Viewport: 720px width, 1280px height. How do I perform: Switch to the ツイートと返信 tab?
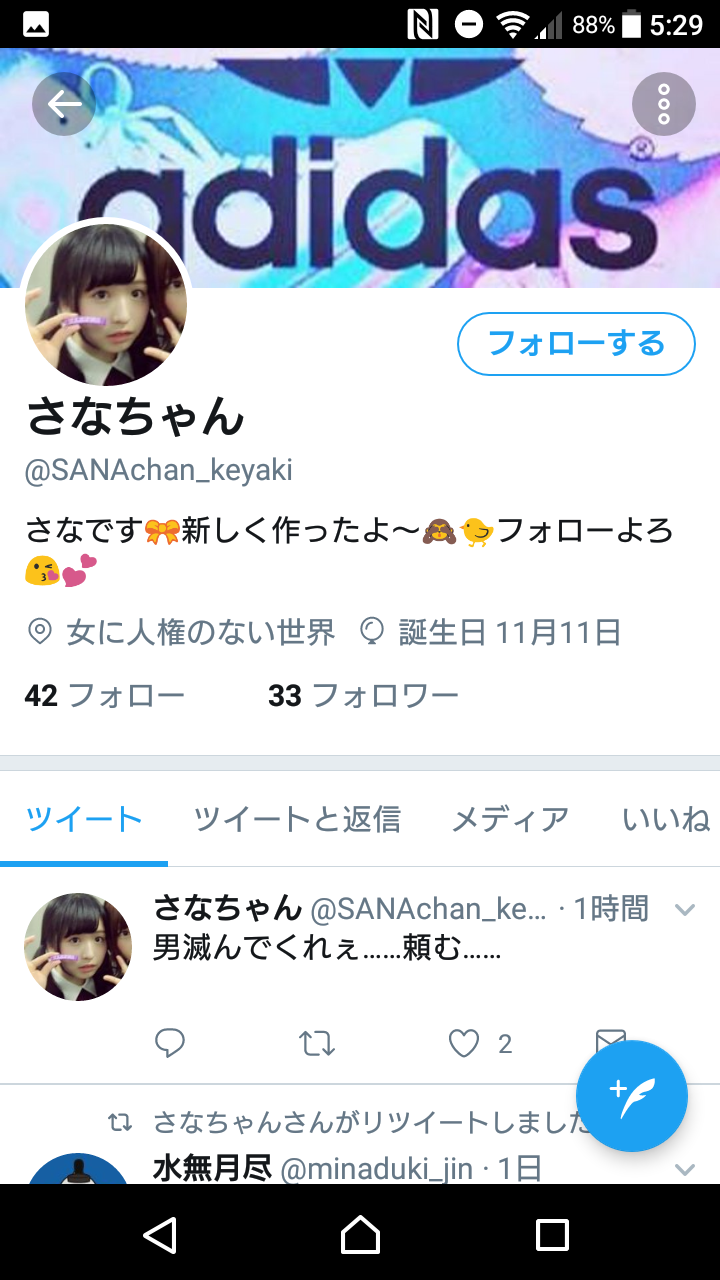click(297, 819)
